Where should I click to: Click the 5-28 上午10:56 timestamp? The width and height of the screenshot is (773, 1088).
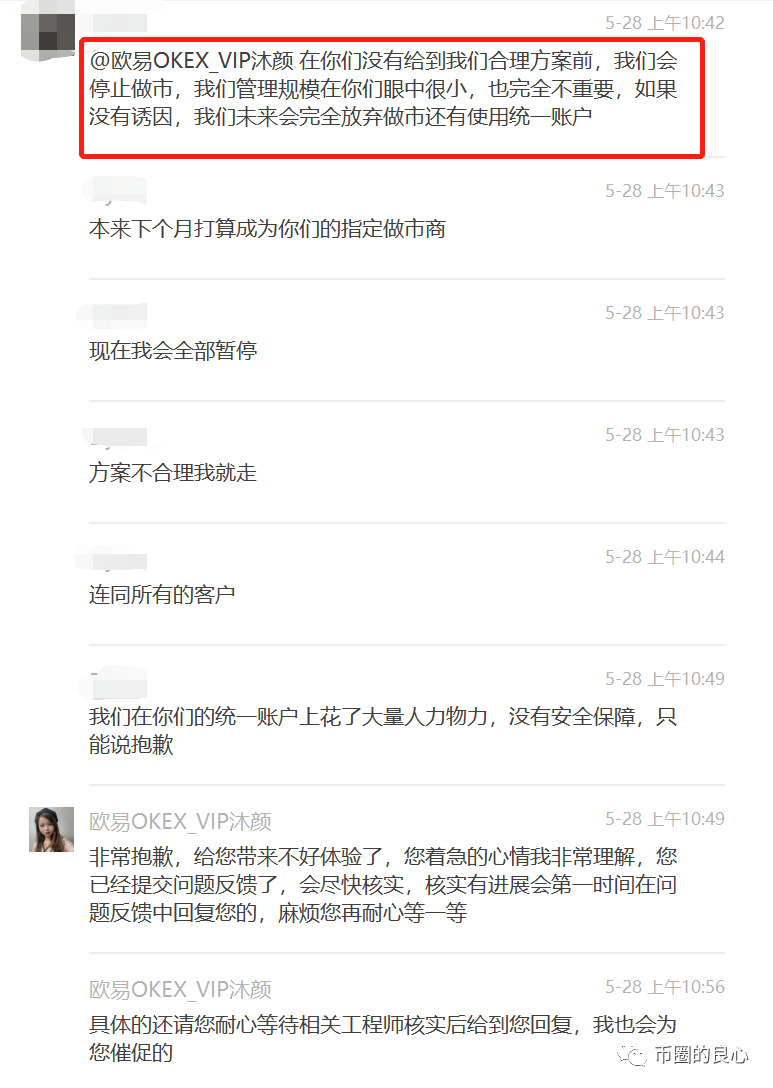coord(665,987)
